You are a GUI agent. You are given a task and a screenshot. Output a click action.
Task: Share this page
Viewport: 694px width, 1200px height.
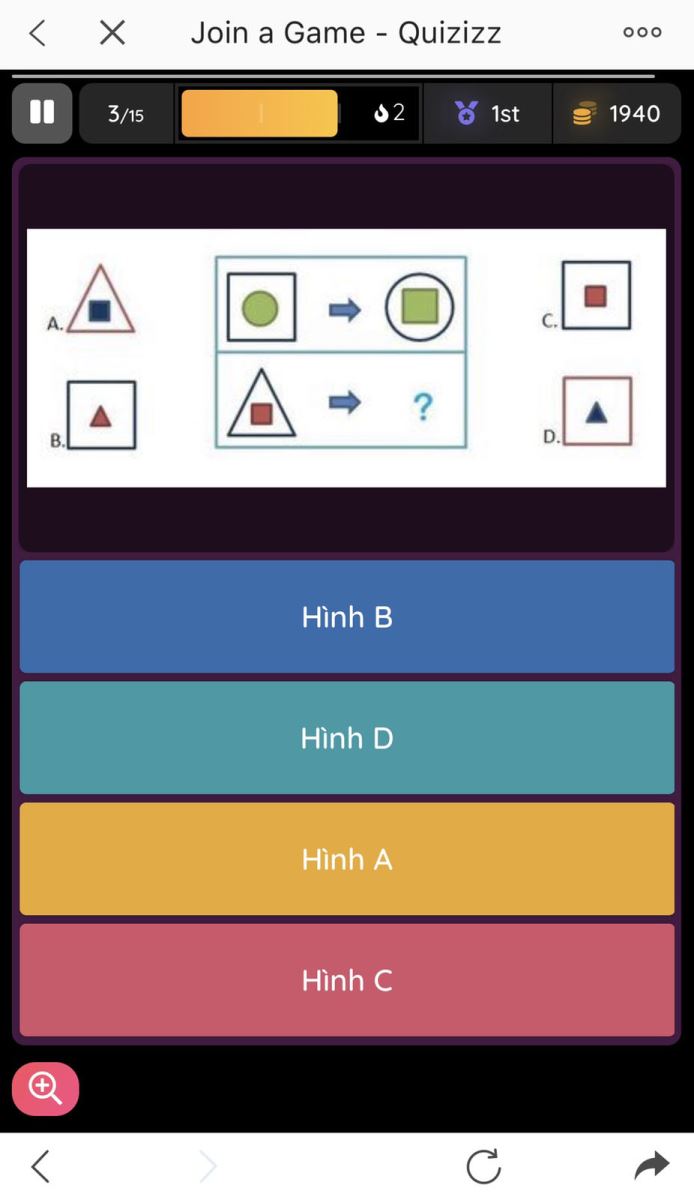(652, 1165)
